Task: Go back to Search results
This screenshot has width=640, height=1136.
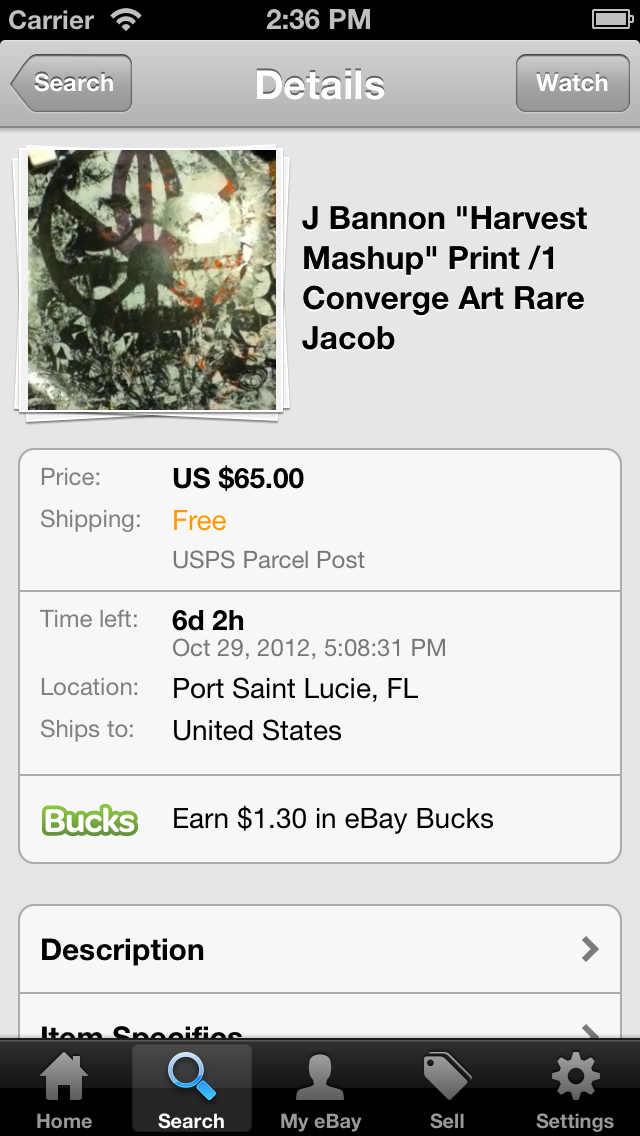Action: 72,83
